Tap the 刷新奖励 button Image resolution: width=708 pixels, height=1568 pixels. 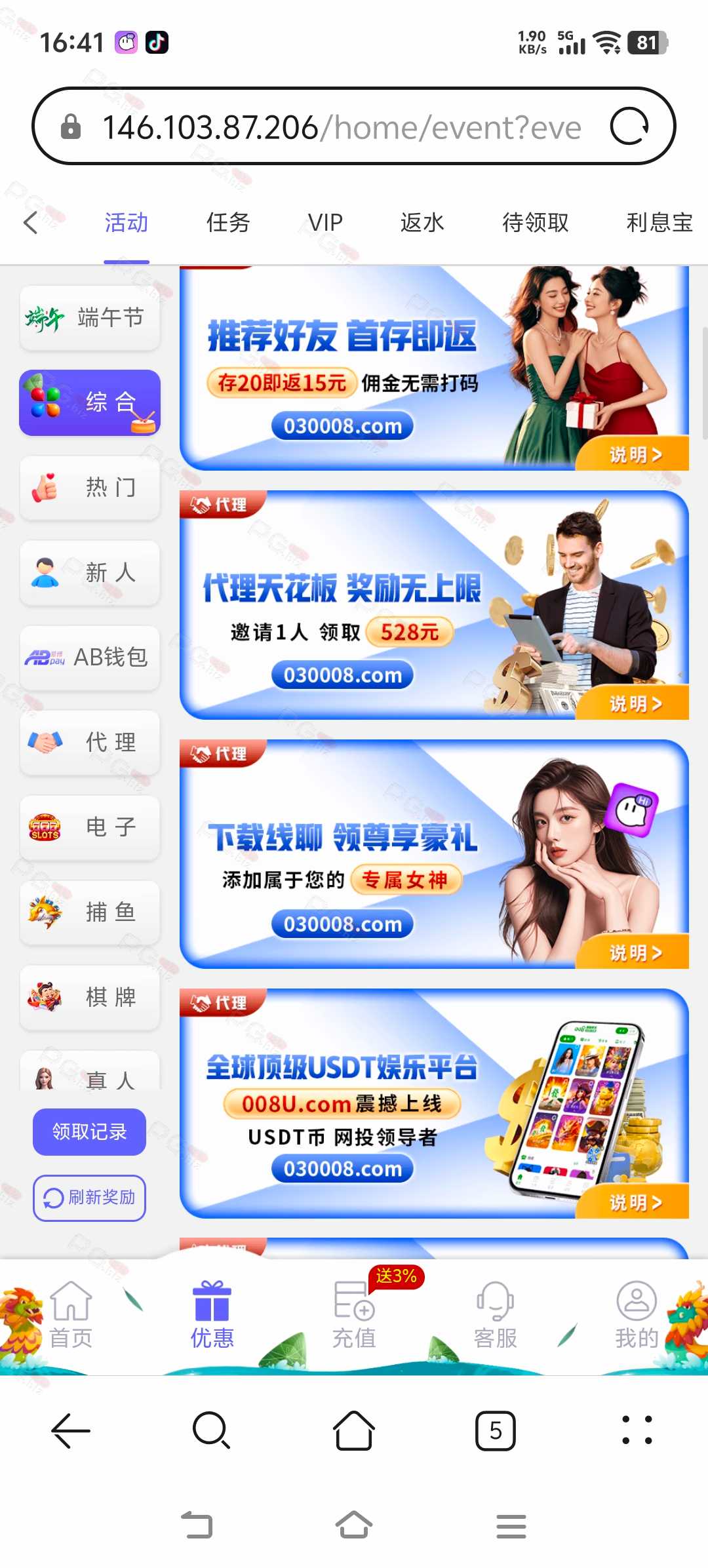89,1198
